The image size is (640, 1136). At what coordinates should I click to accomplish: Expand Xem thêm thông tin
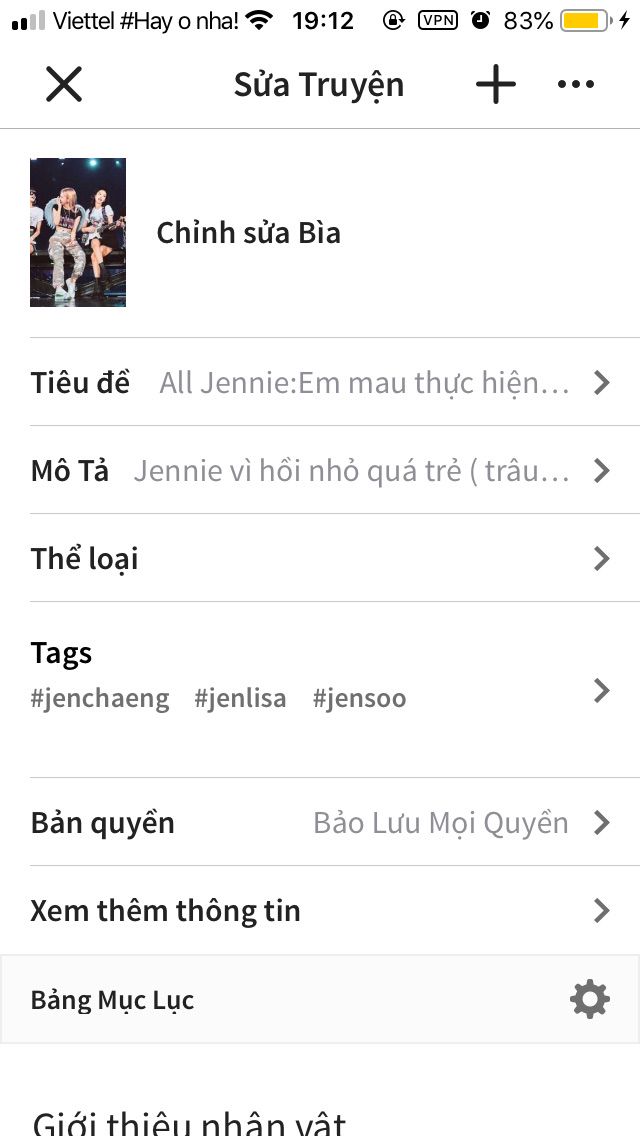(320, 911)
